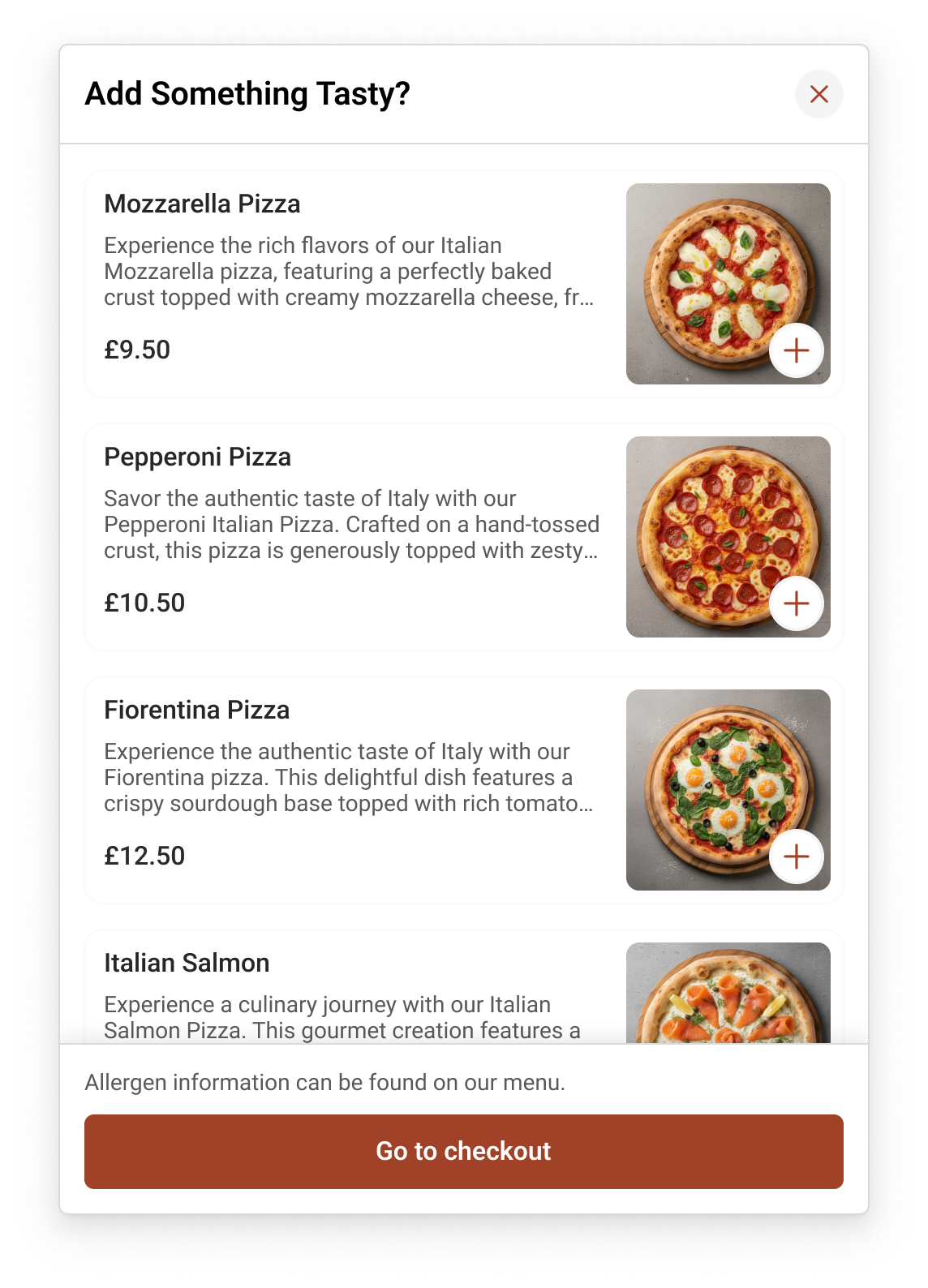Add the Mozzarella Pizza using the plus icon
Screen dimensions: 928x1288
tap(796, 350)
